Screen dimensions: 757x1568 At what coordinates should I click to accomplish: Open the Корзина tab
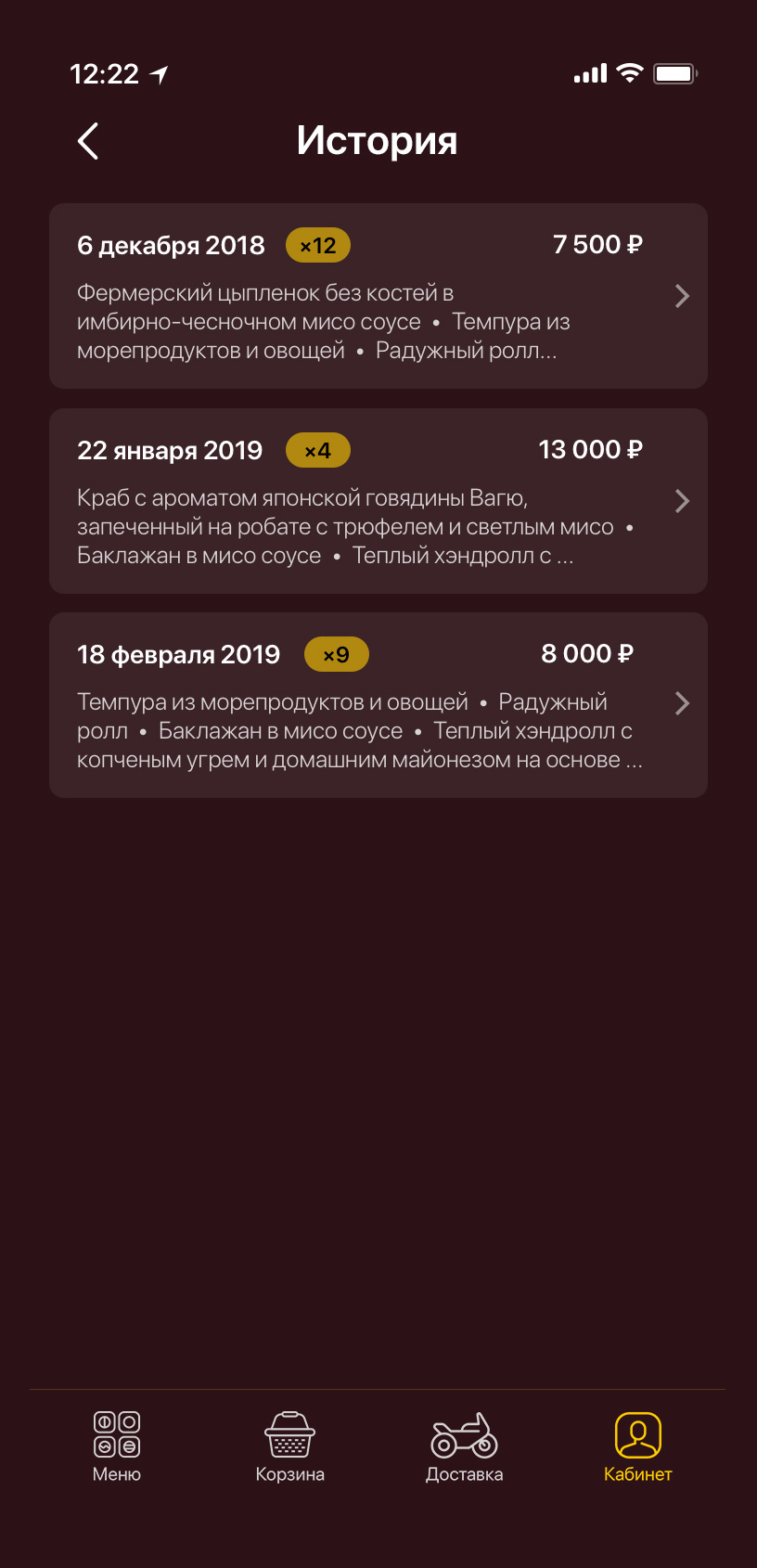click(290, 1446)
